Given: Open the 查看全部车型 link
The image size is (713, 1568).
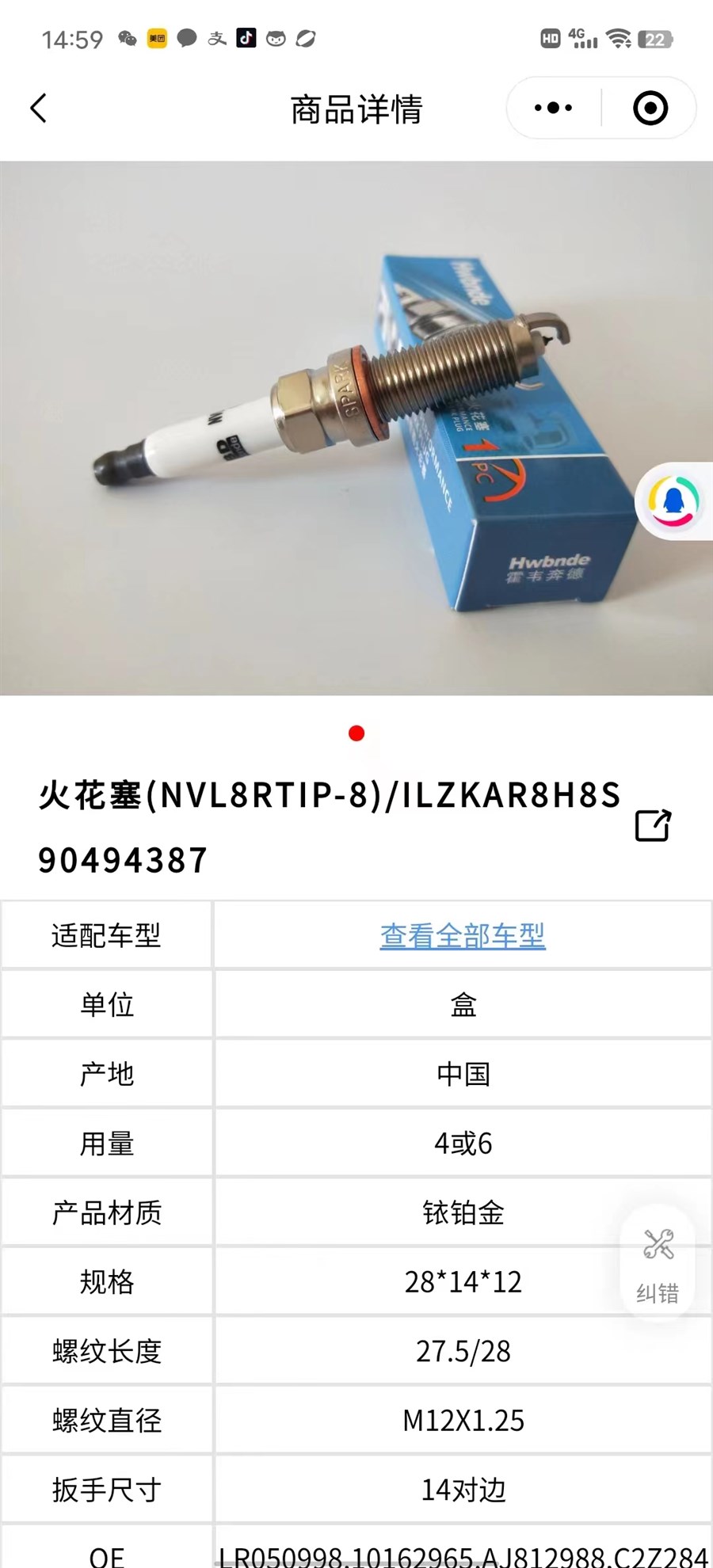Looking at the screenshot, I should 463,936.
